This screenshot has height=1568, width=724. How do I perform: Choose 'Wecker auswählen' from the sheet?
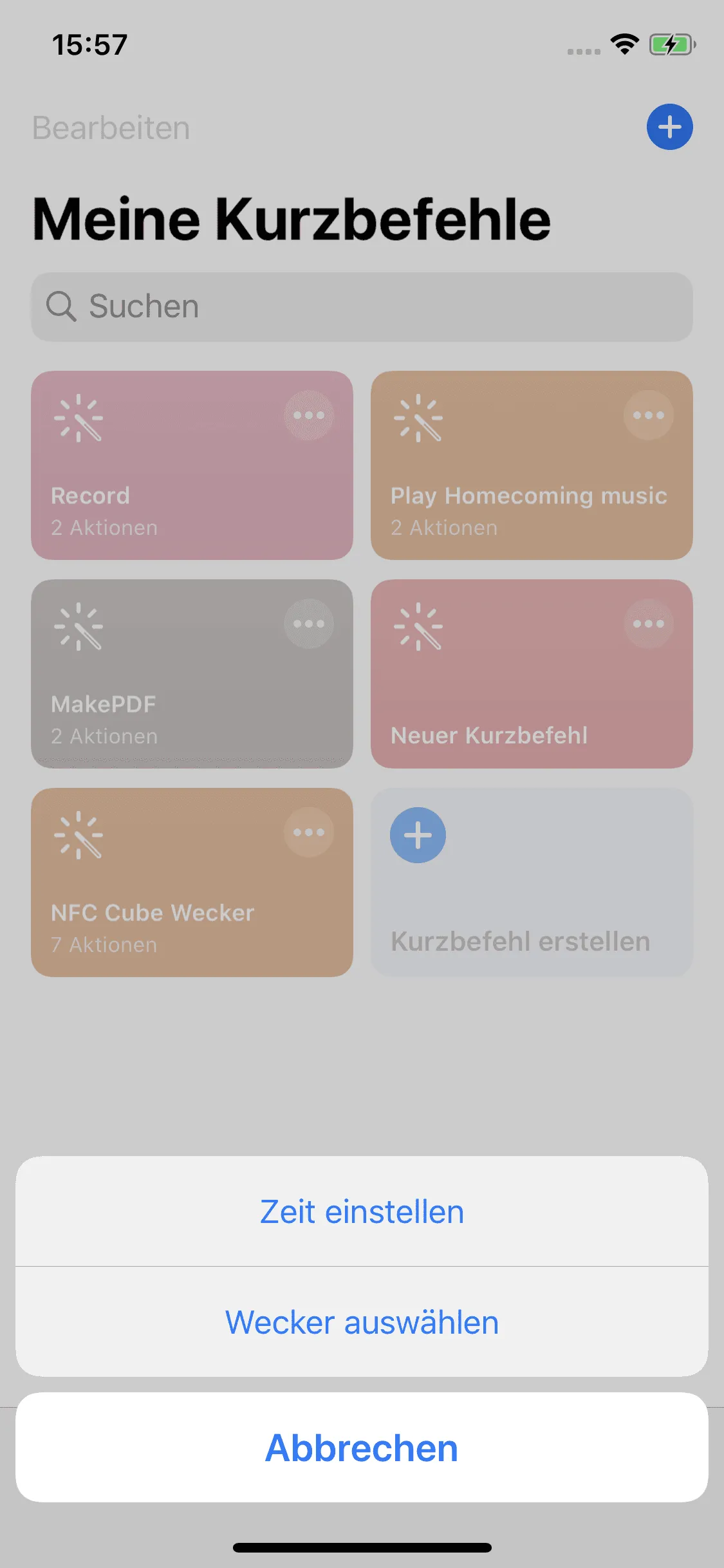coord(362,1322)
